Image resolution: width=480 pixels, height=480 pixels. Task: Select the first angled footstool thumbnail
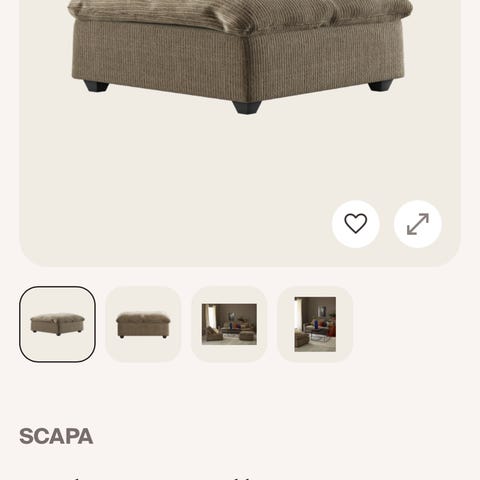[57, 324]
